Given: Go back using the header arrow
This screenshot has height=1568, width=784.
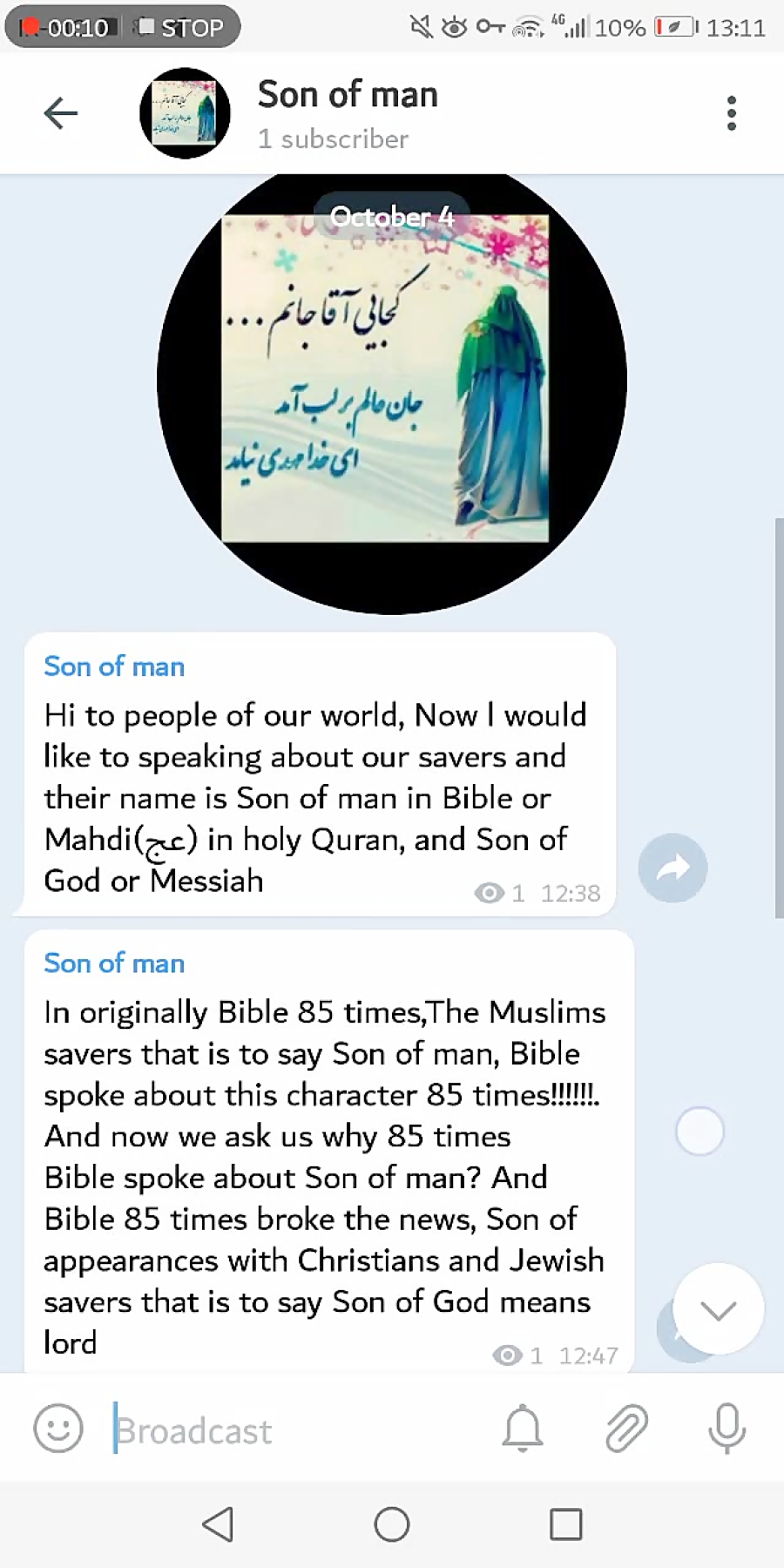Looking at the screenshot, I should click(x=61, y=113).
